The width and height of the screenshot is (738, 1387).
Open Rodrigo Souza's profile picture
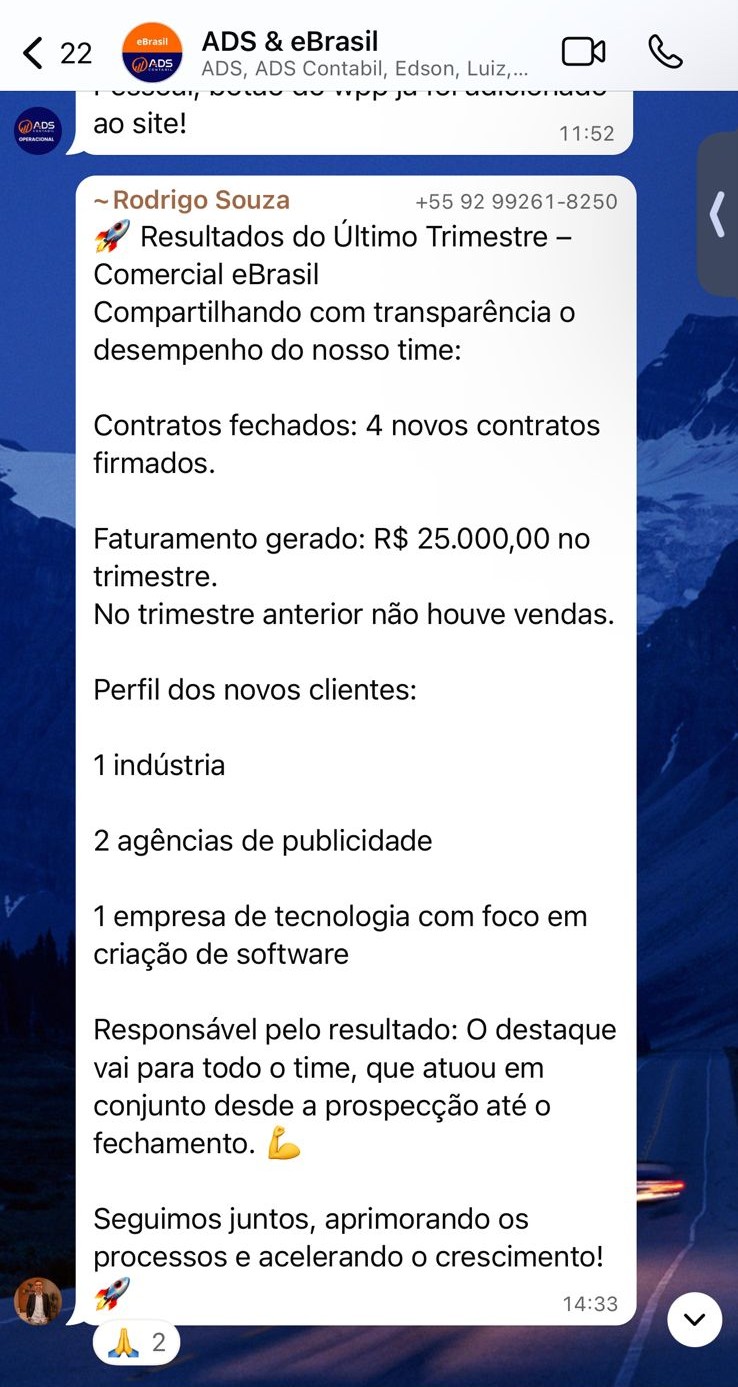tap(38, 1301)
